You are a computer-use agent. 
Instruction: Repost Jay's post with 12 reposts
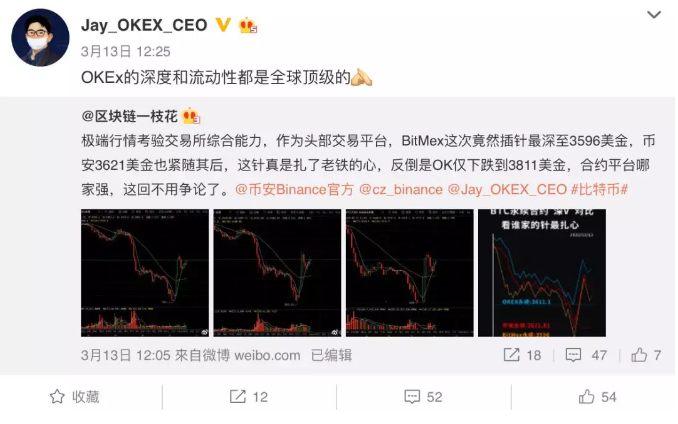248,397
